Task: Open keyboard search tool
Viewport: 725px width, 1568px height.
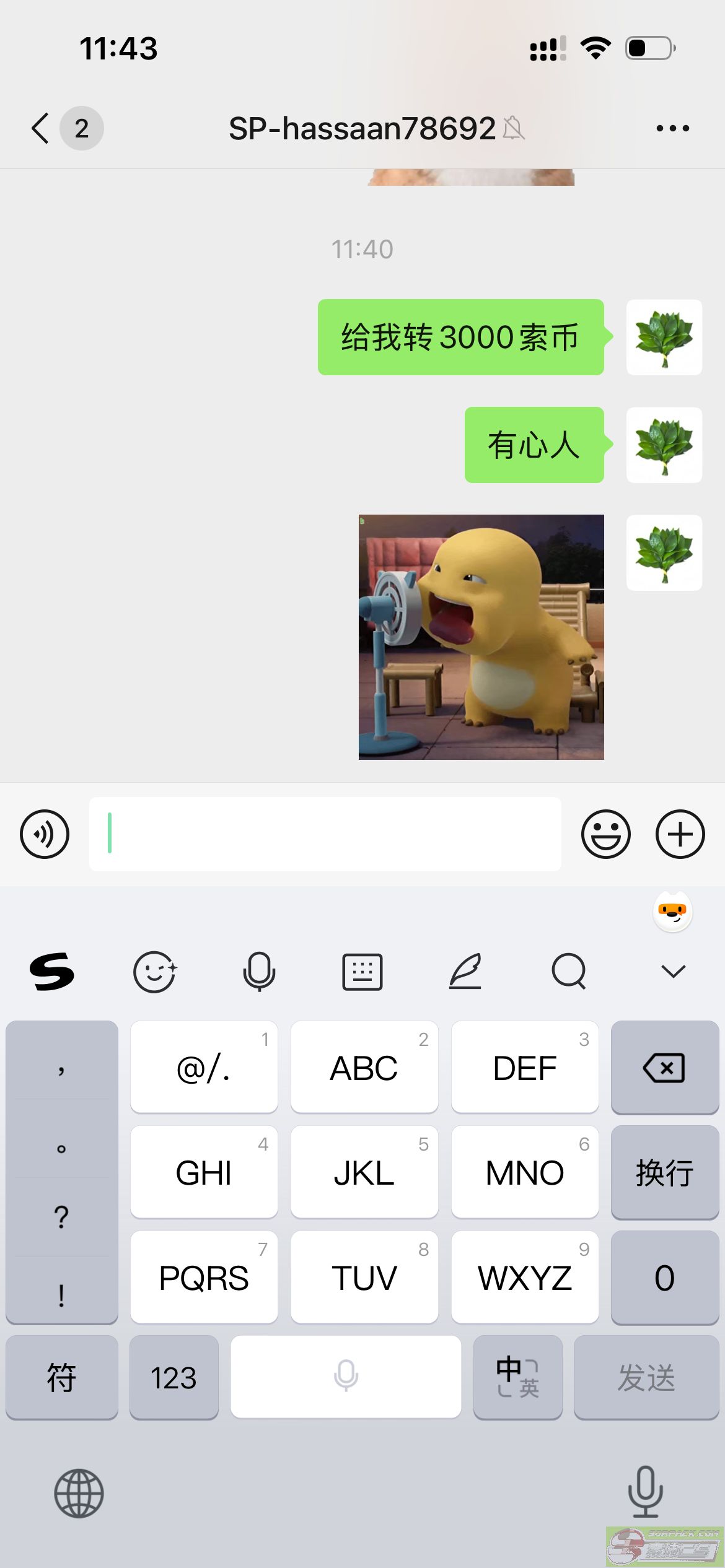Action: click(x=569, y=971)
